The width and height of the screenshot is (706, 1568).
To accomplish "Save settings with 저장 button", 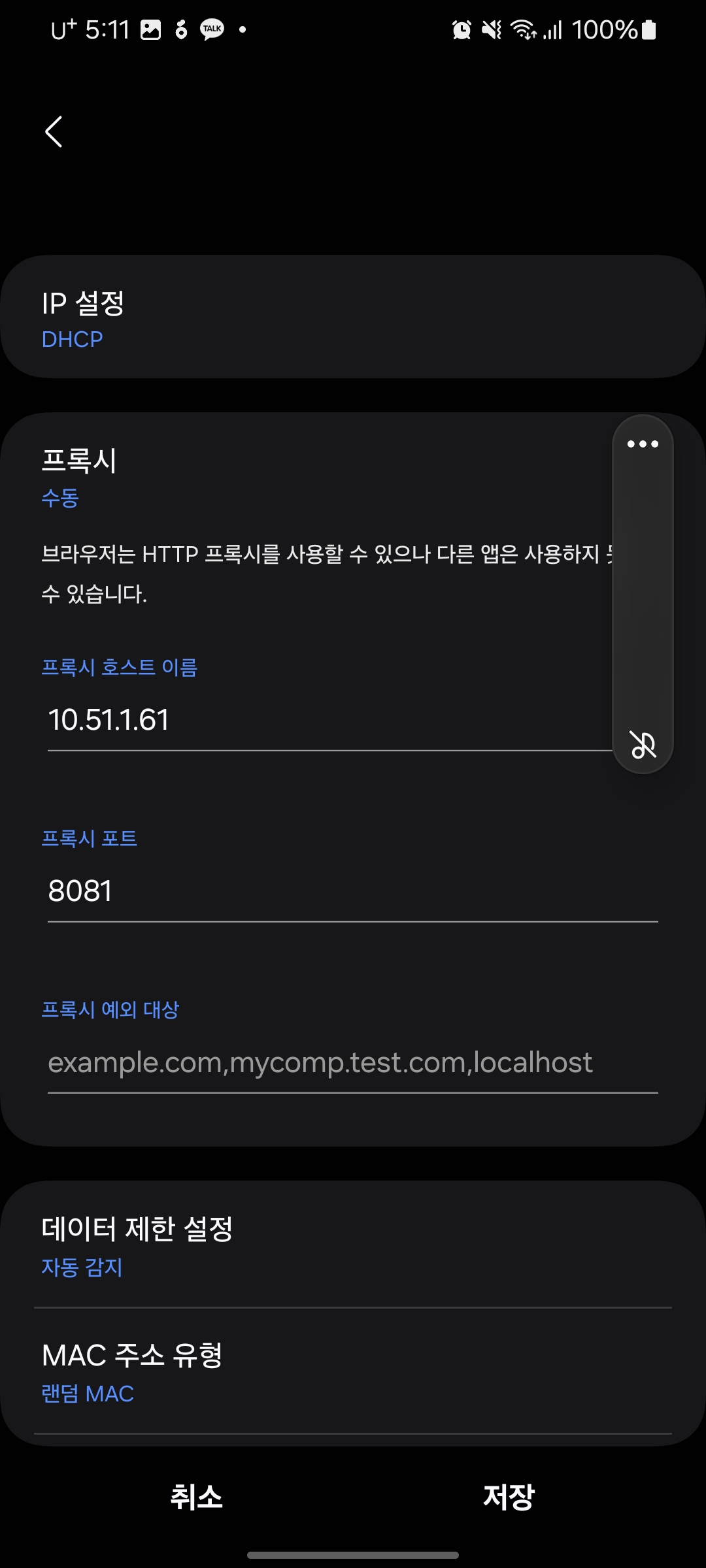I will tap(509, 1496).
